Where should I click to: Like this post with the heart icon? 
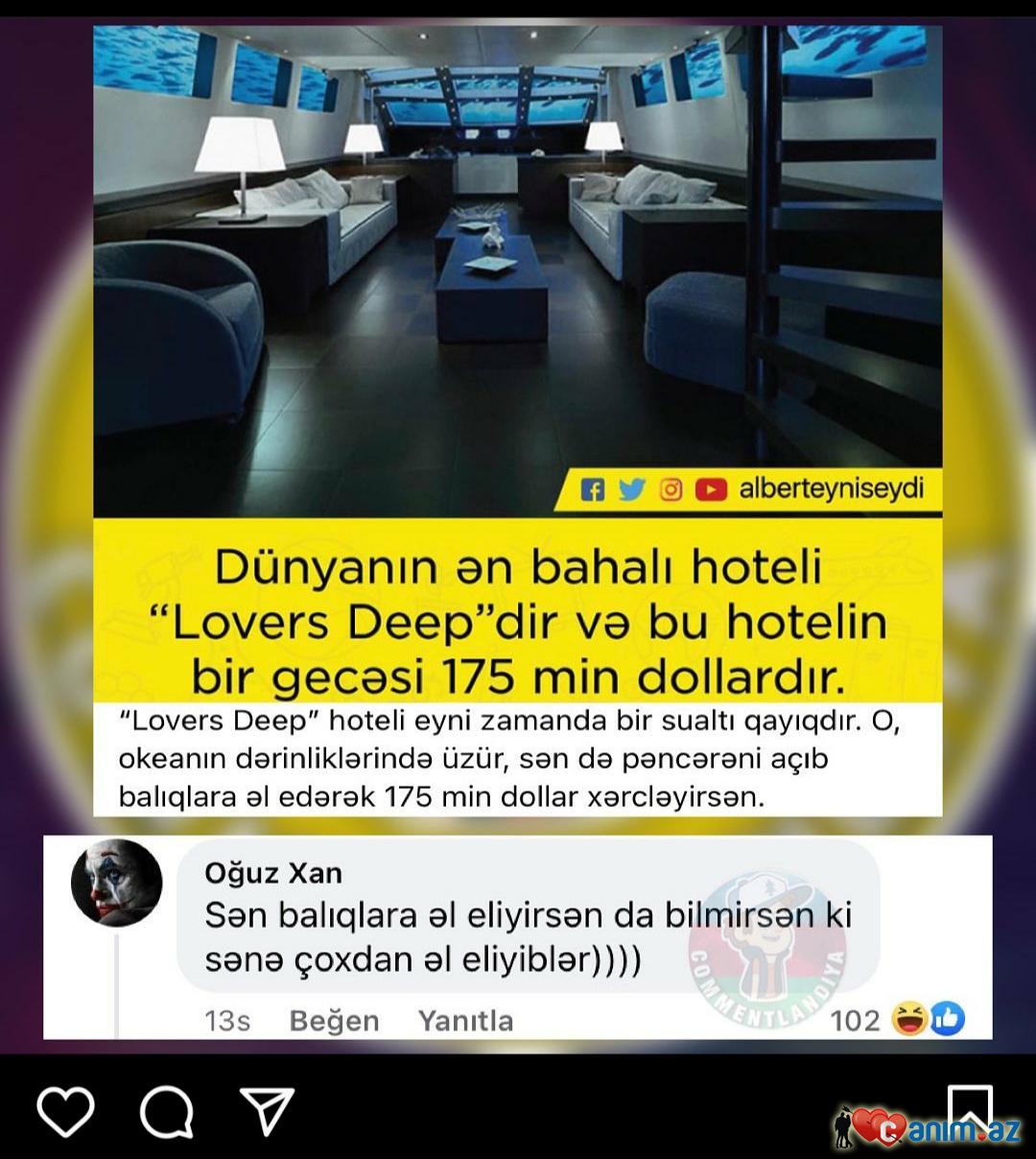(65, 1113)
